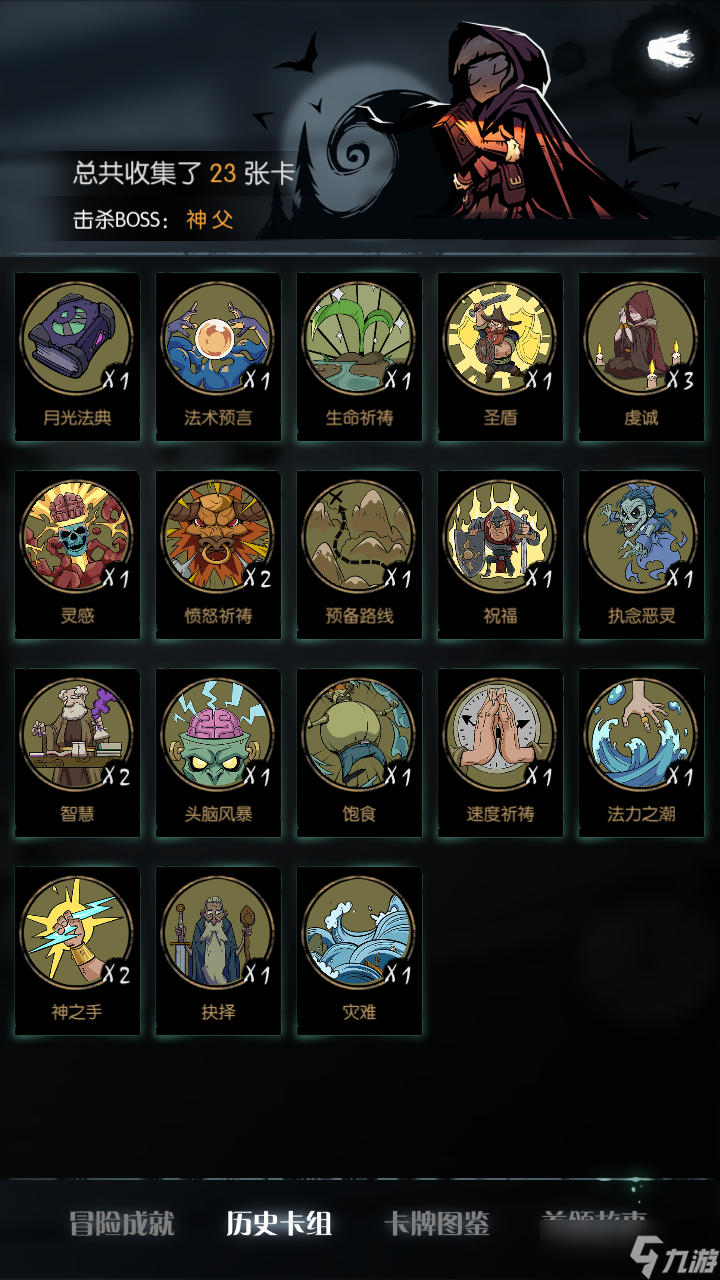
Task: View the 智慧 card
Action: 77,753
